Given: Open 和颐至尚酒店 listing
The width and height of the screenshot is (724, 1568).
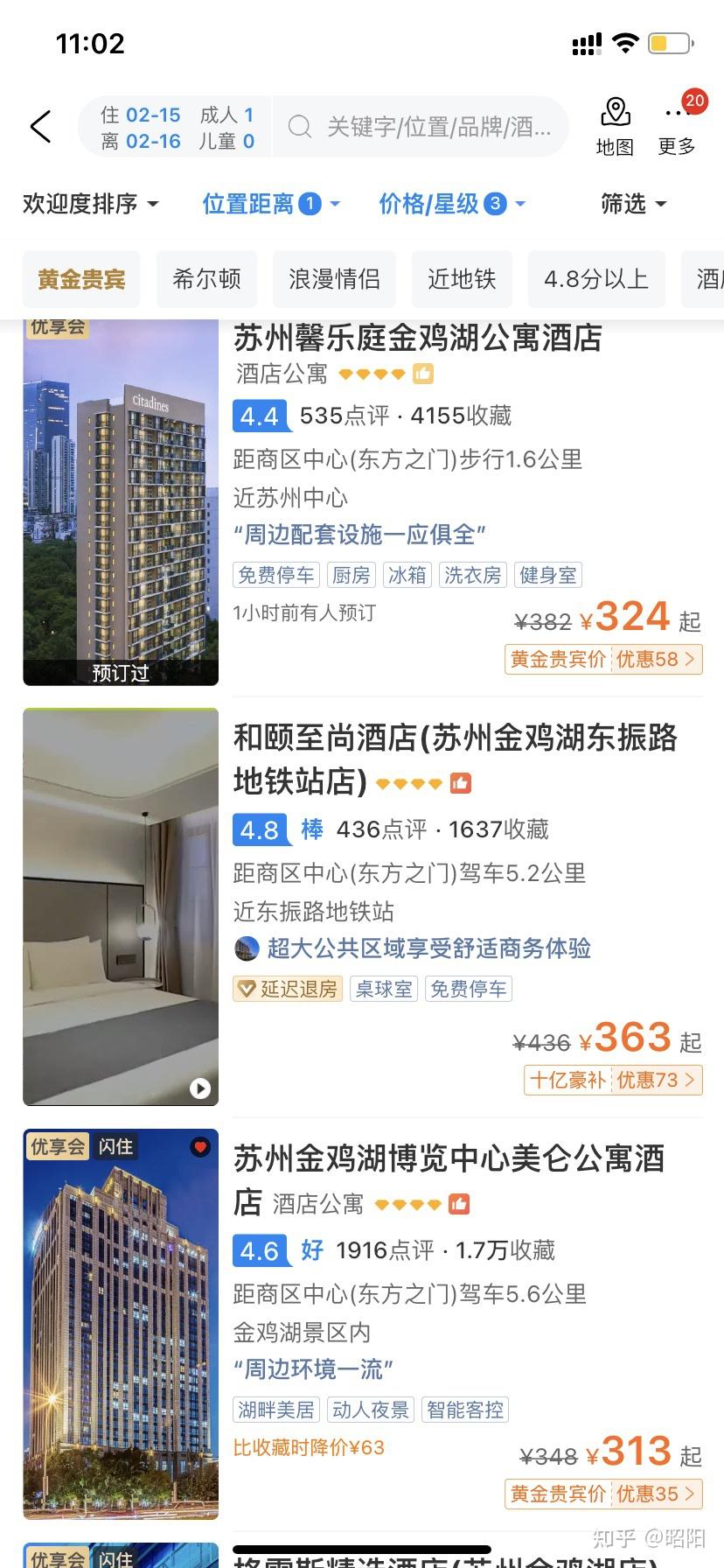Looking at the screenshot, I should 455,758.
